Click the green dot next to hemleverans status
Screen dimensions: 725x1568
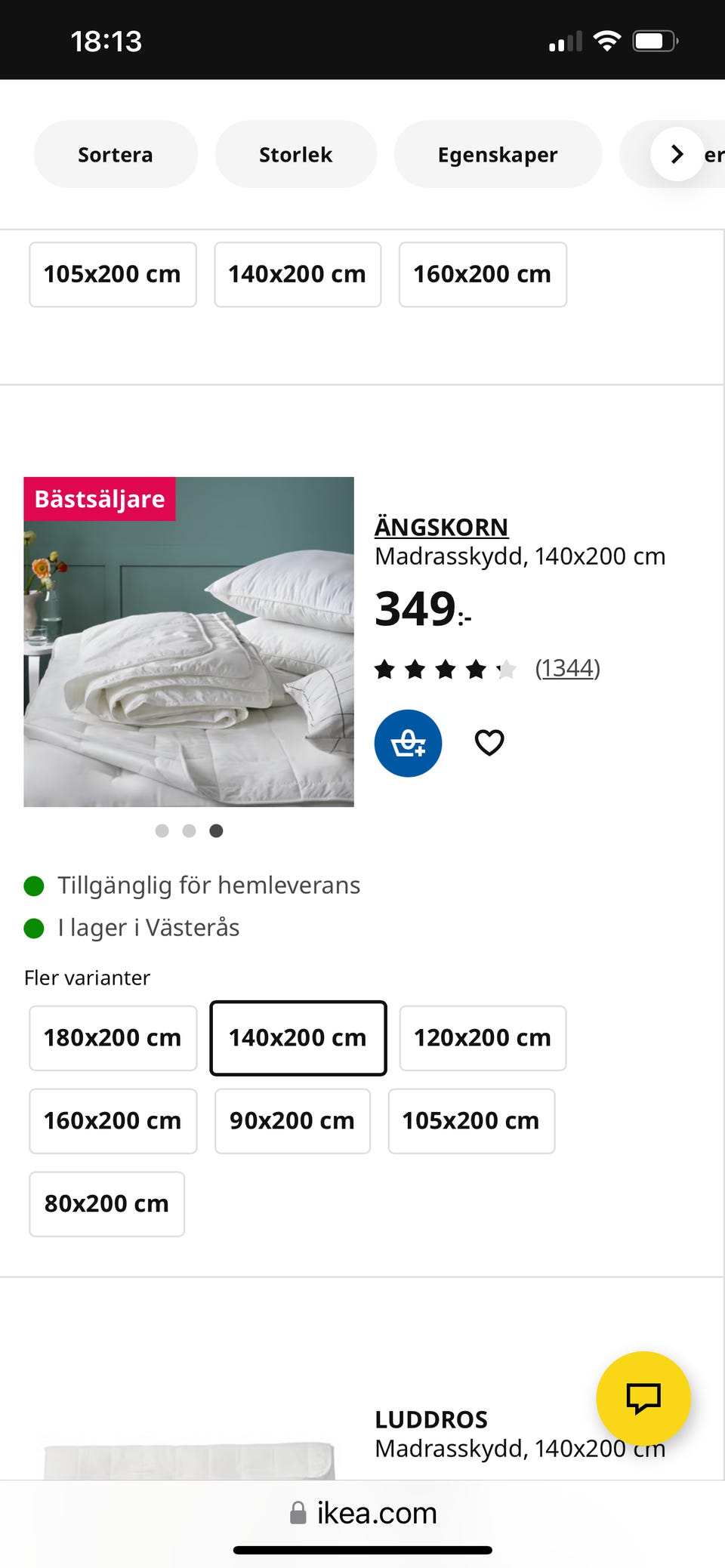coord(34,886)
